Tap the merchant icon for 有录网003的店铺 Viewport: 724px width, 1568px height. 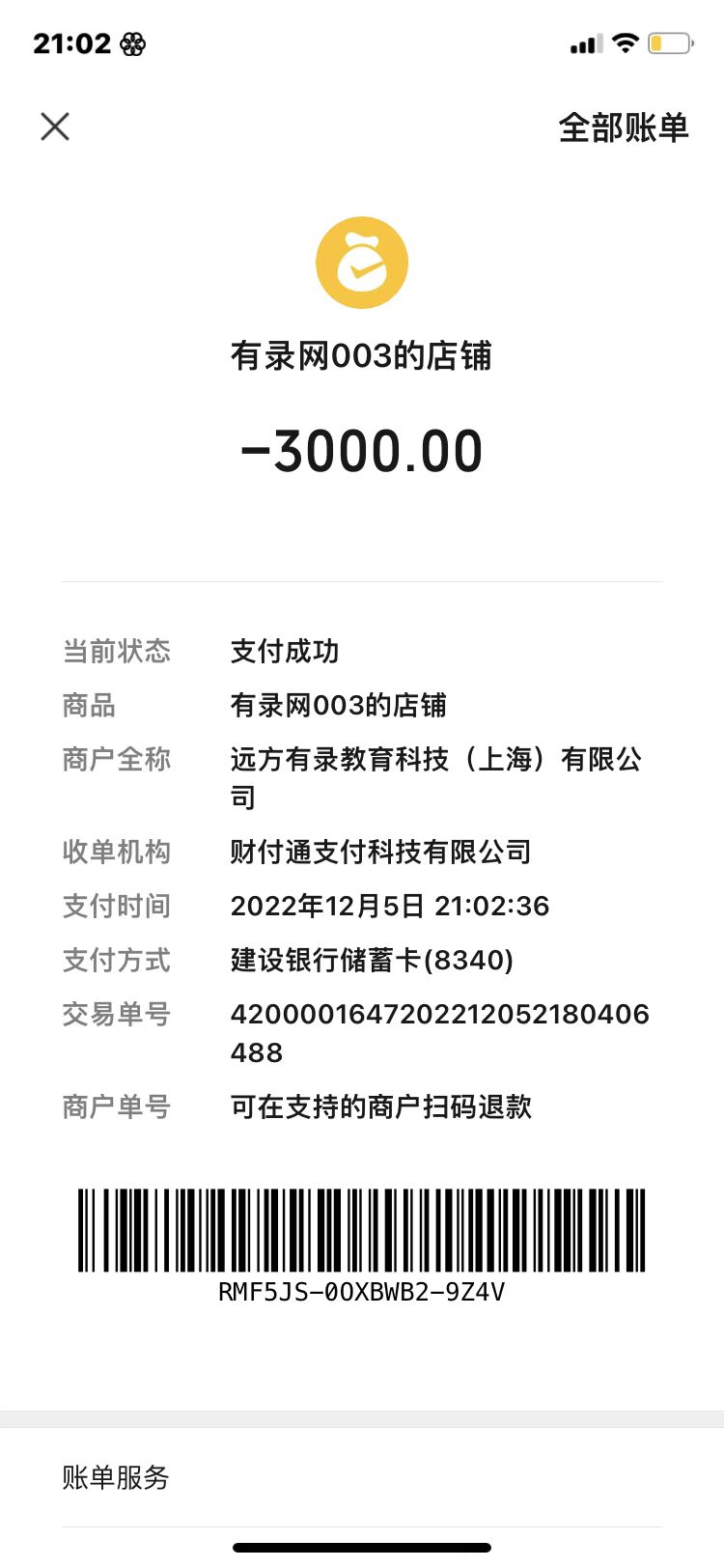tap(362, 263)
